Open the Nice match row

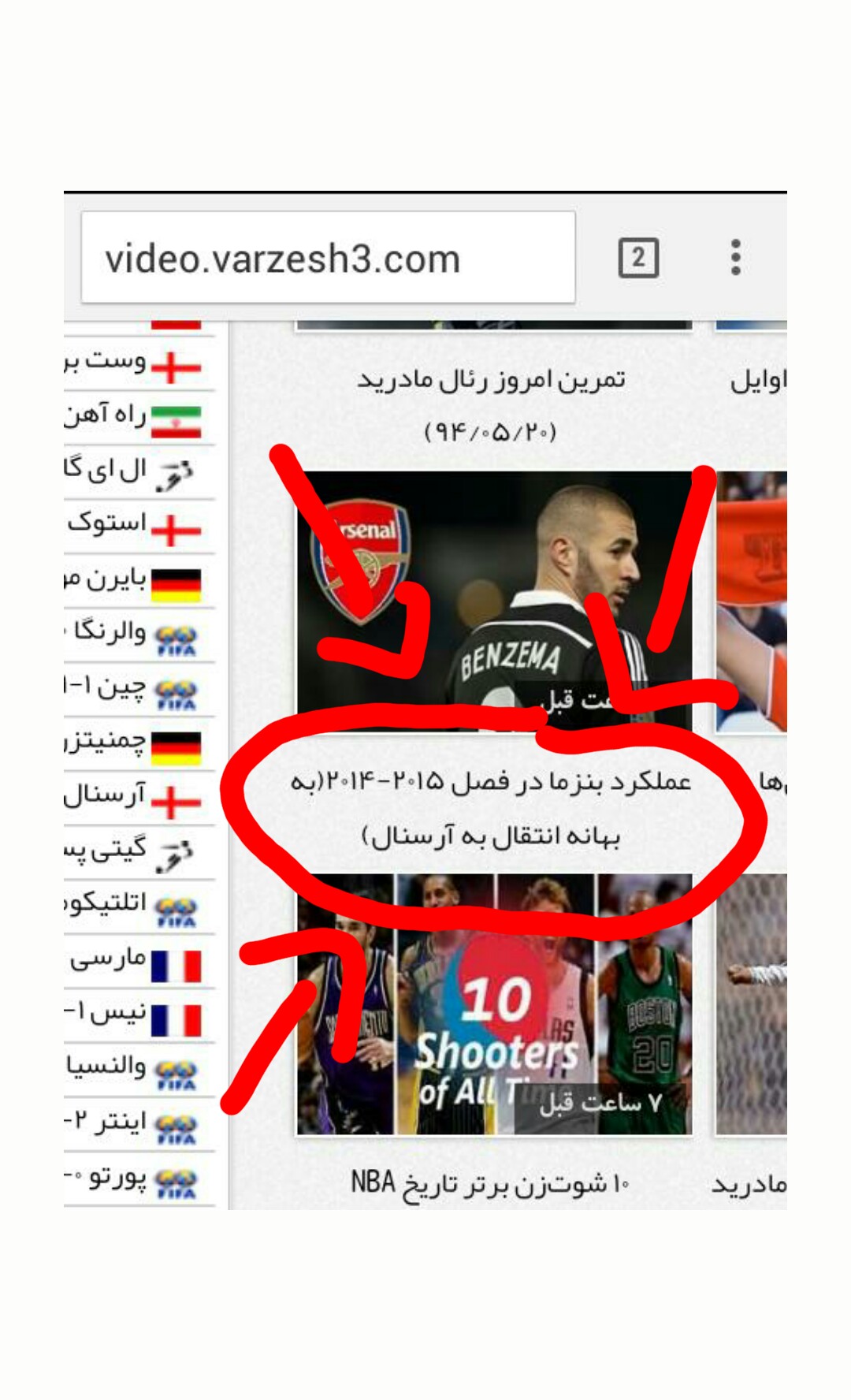coord(139,1016)
